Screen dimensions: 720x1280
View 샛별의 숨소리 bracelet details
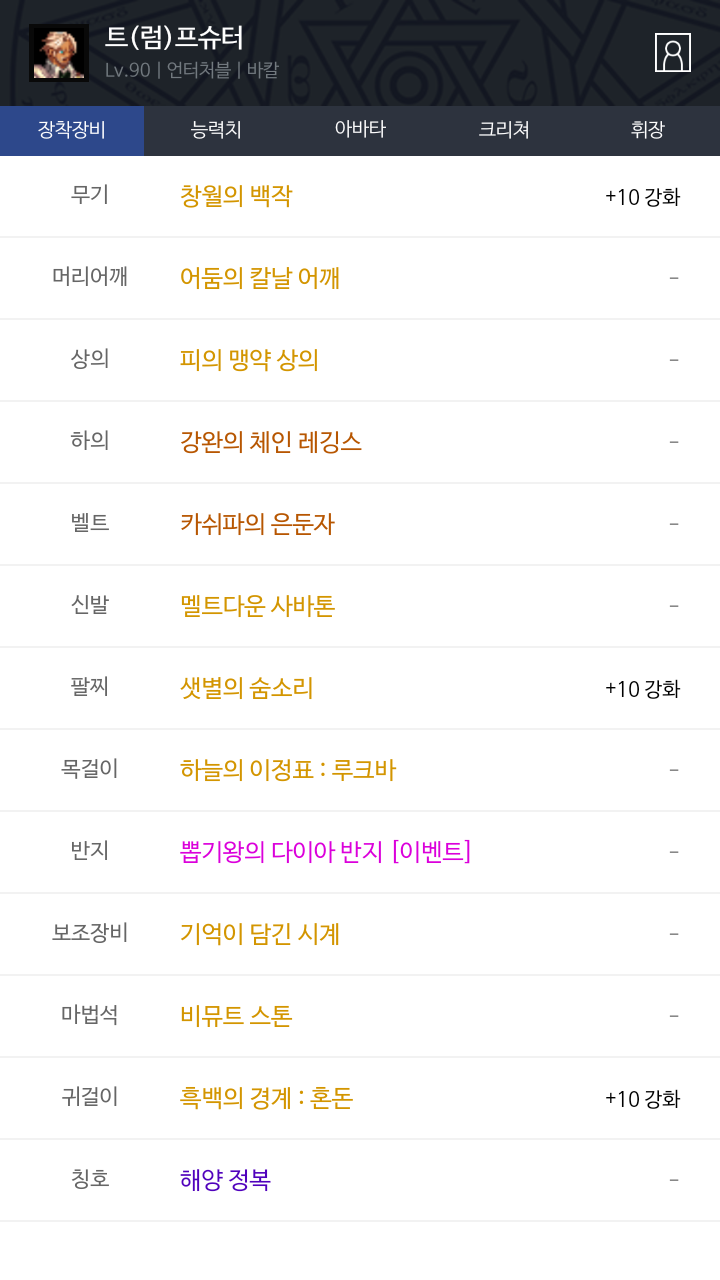pyautogui.click(x=247, y=688)
